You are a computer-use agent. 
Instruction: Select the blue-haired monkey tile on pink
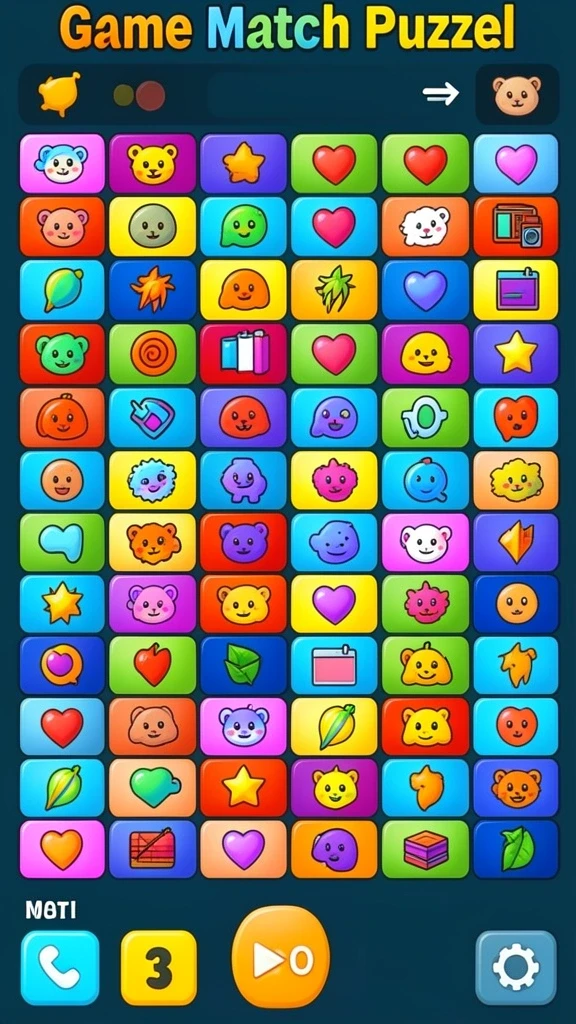[x=62, y=163]
